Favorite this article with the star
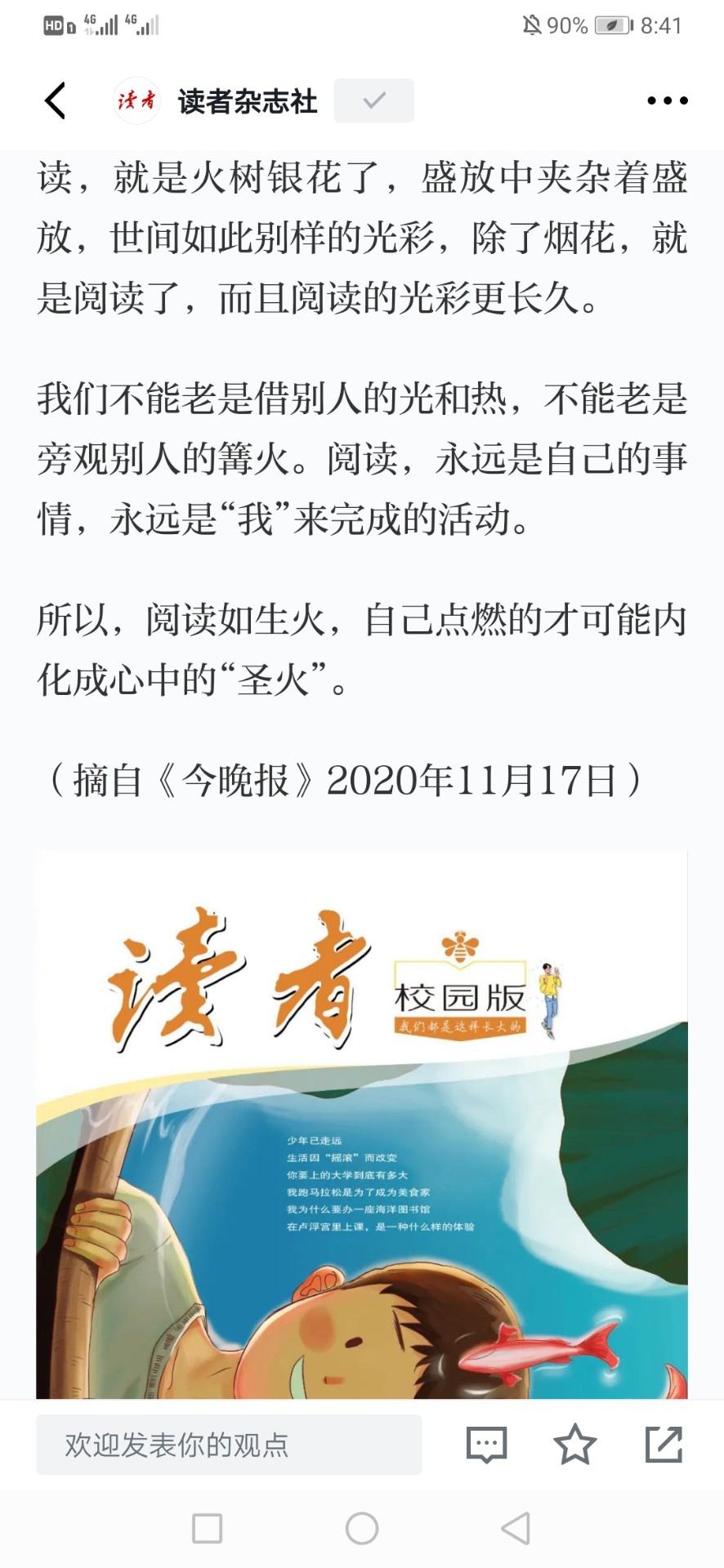This screenshot has width=724, height=1568. pyautogui.click(x=575, y=1445)
